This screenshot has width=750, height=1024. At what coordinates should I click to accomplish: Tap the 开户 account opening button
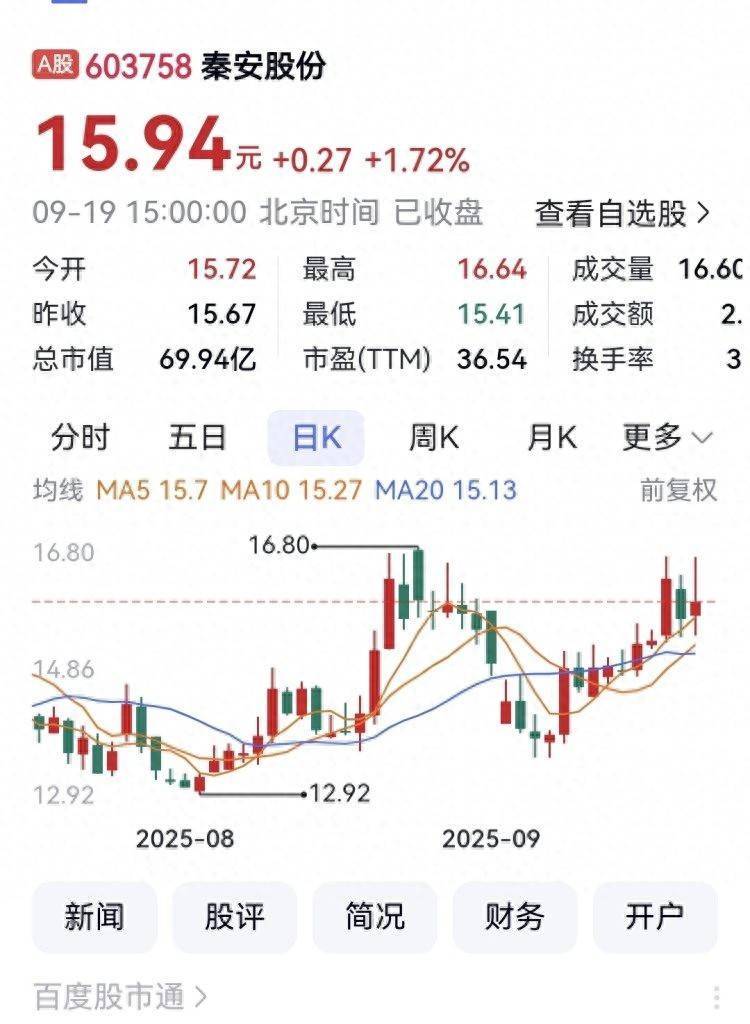click(x=655, y=916)
